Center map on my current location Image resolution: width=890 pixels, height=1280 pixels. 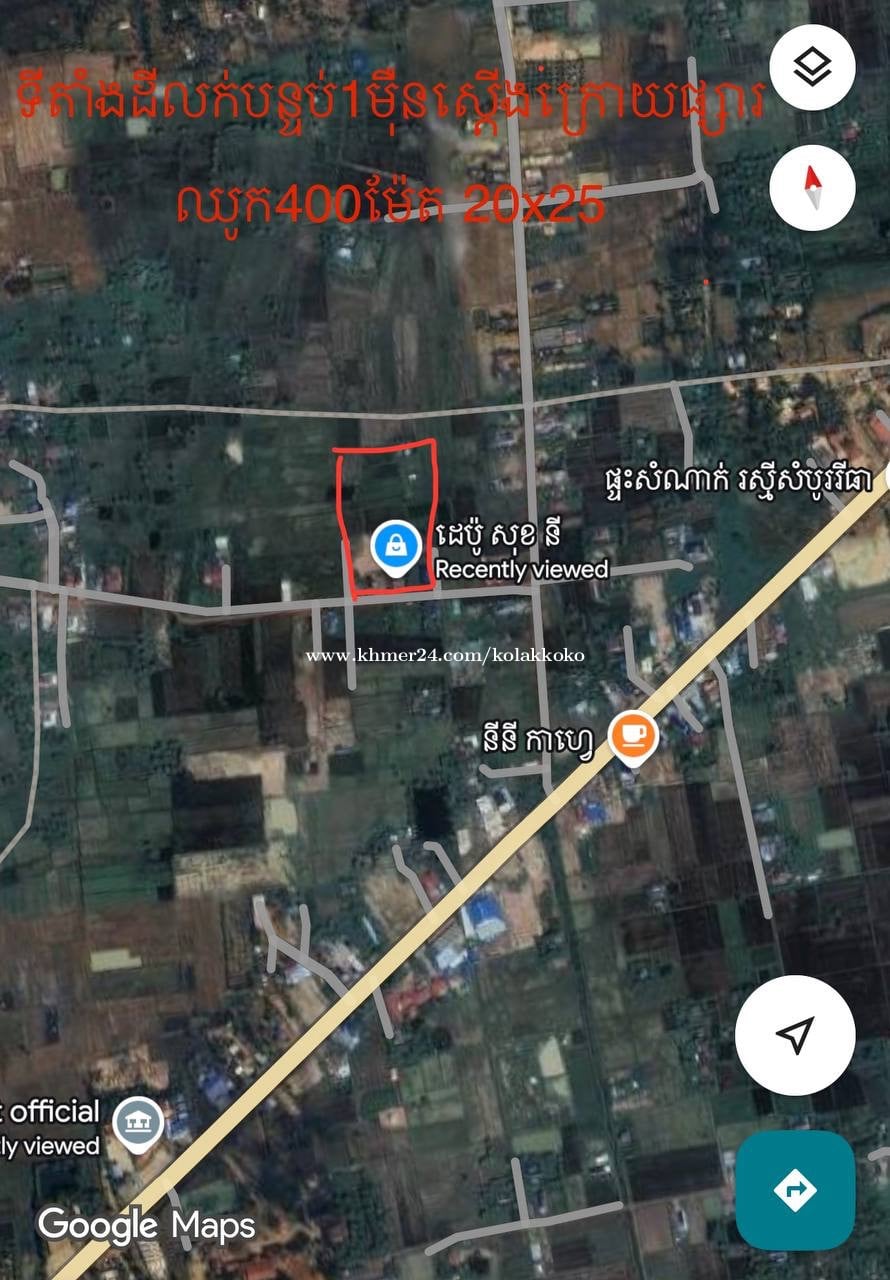pyautogui.click(x=795, y=1035)
